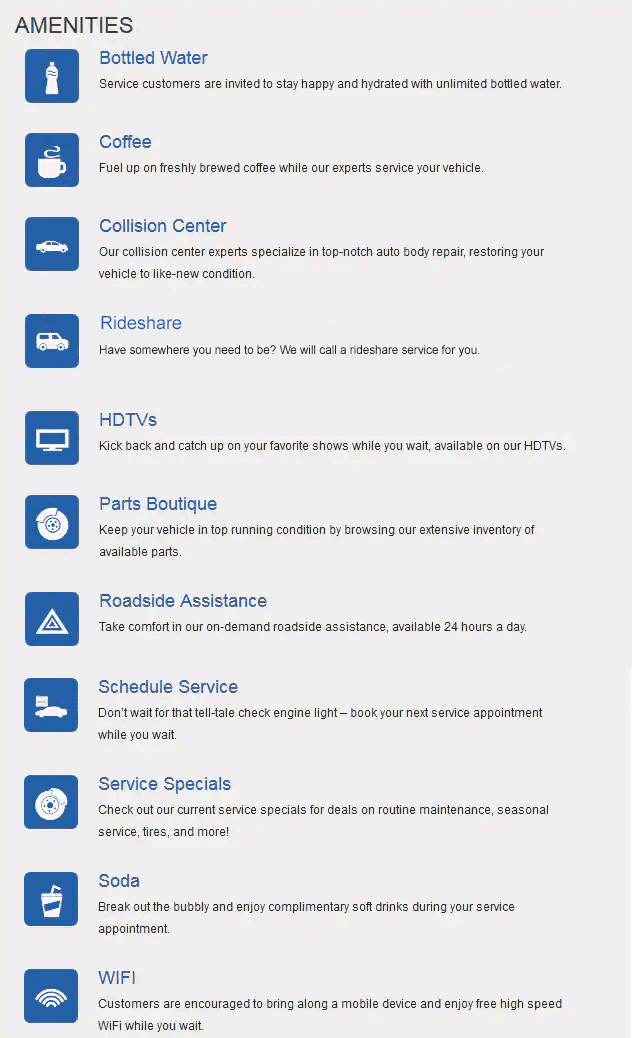Tap the Soda amenity title

pos(119,881)
